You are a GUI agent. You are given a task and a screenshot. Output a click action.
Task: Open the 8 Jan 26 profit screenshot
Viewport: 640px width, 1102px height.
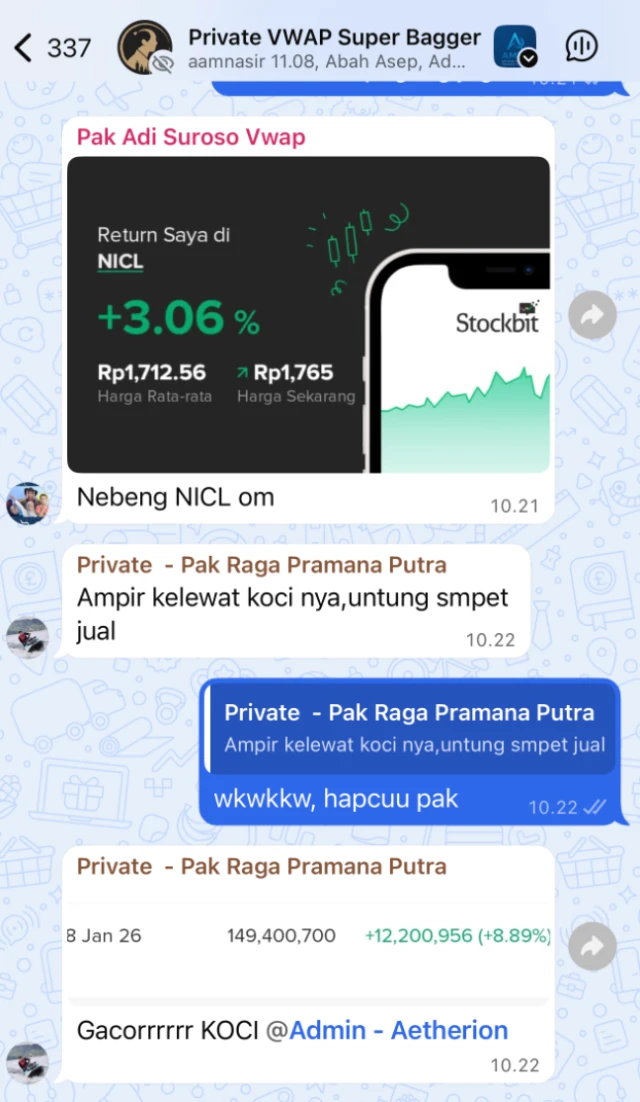pyautogui.click(x=308, y=937)
